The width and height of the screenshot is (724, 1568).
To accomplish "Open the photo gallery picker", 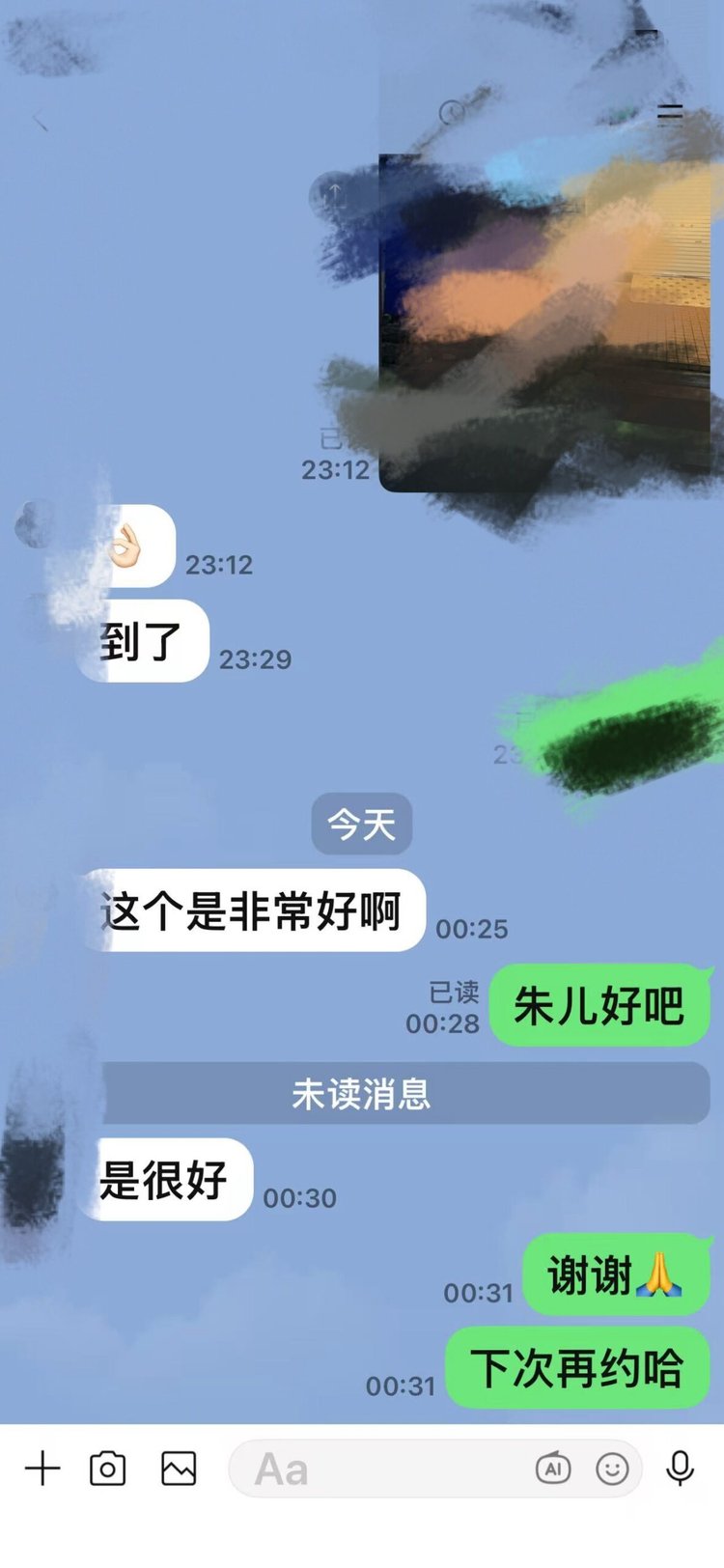I will point(179,1469).
